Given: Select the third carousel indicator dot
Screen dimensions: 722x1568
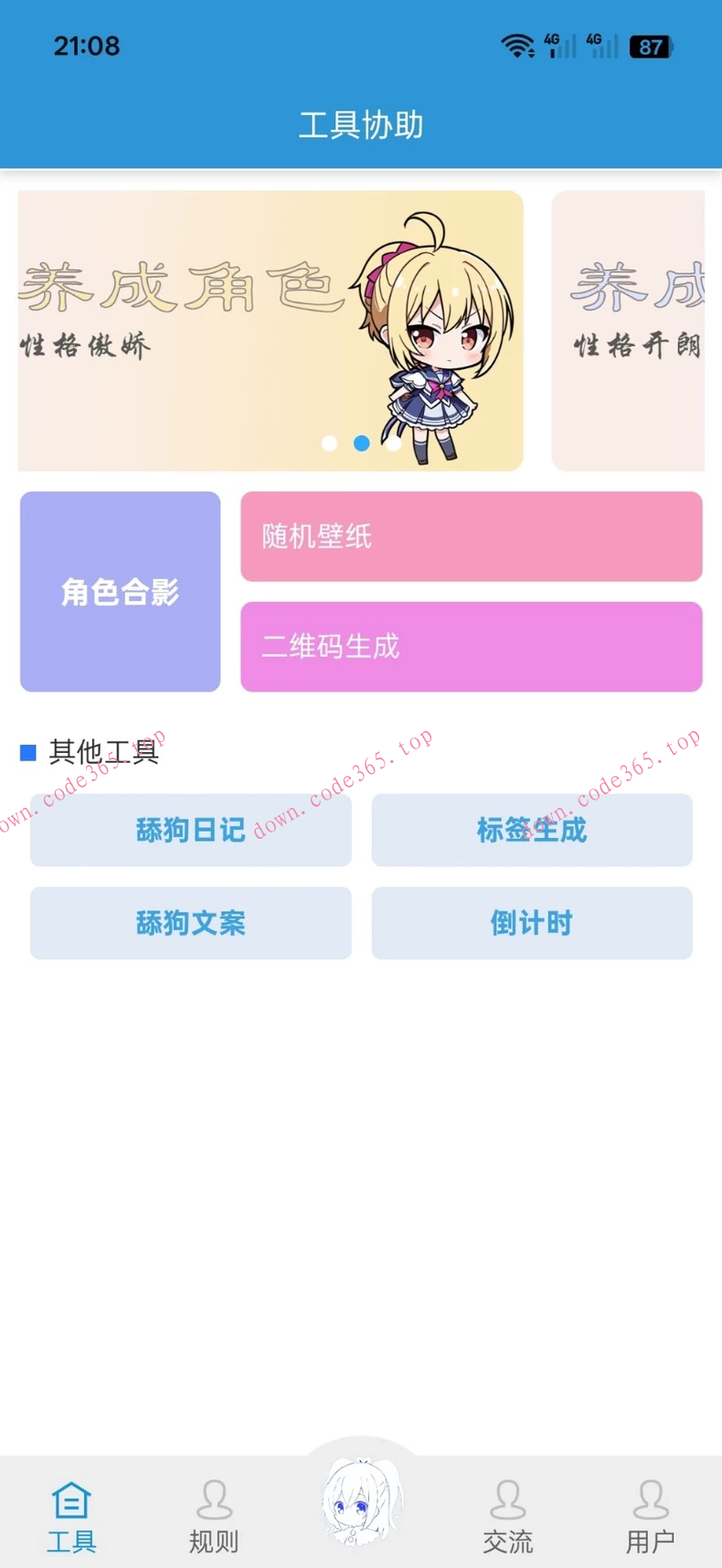Looking at the screenshot, I should click(x=393, y=444).
